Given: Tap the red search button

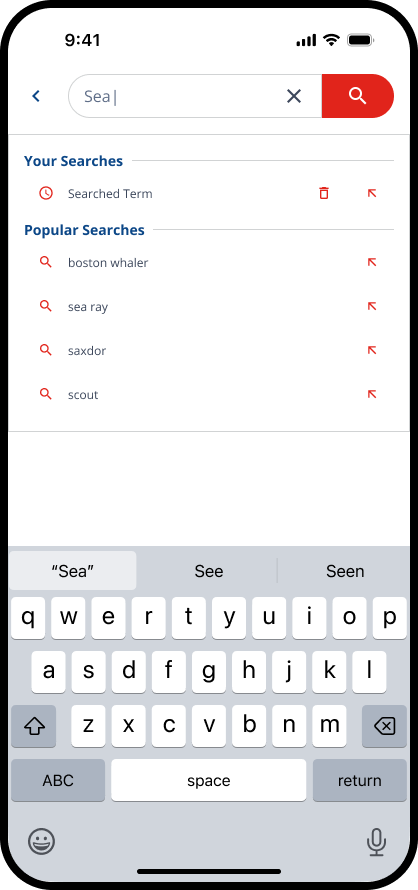Looking at the screenshot, I should coord(357,96).
